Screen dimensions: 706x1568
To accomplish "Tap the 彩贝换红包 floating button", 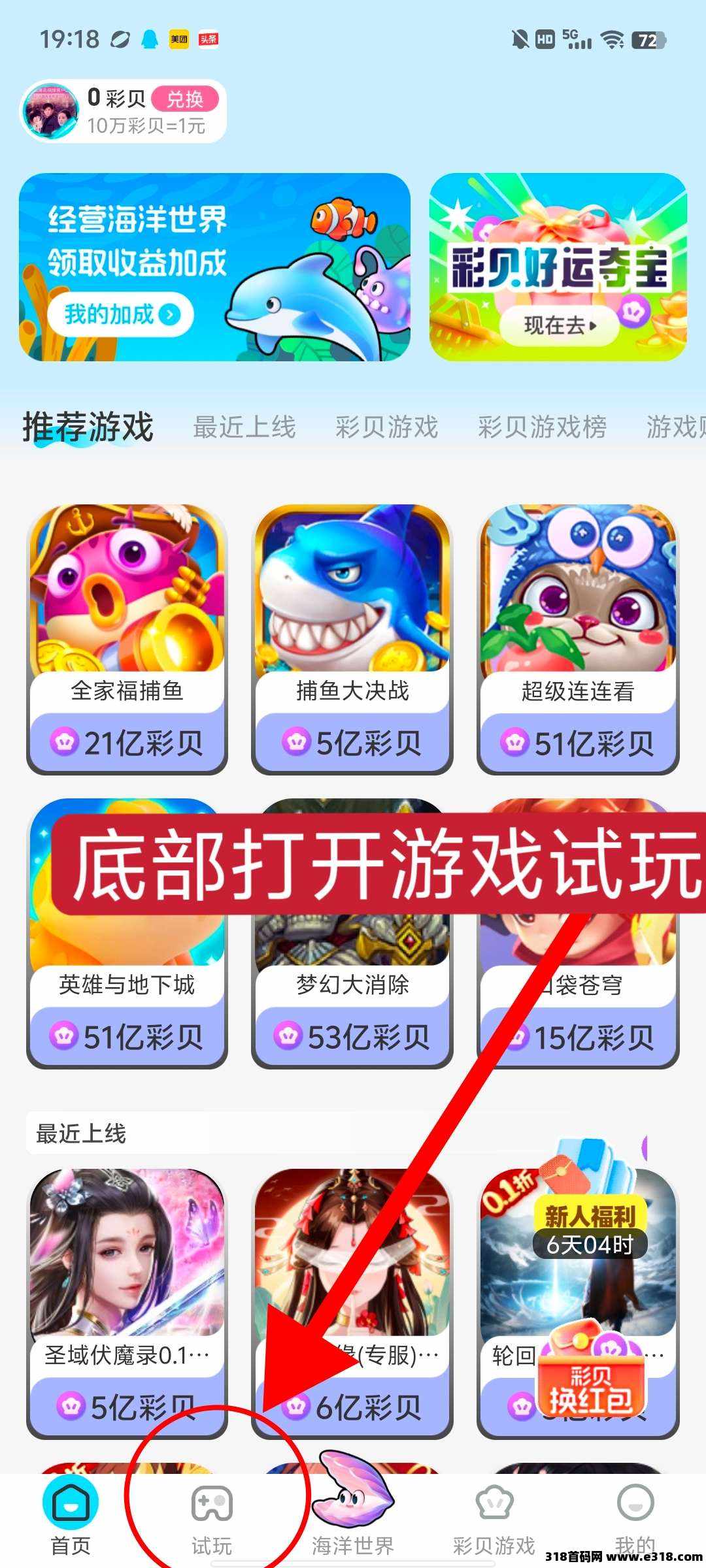I will click(x=590, y=1388).
